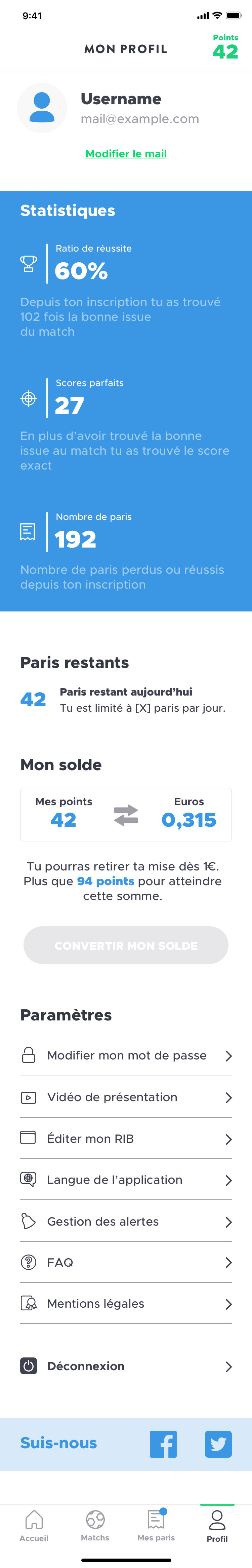
Task: Select Éditer mon RIB
Action: (x=126, y=1138)
